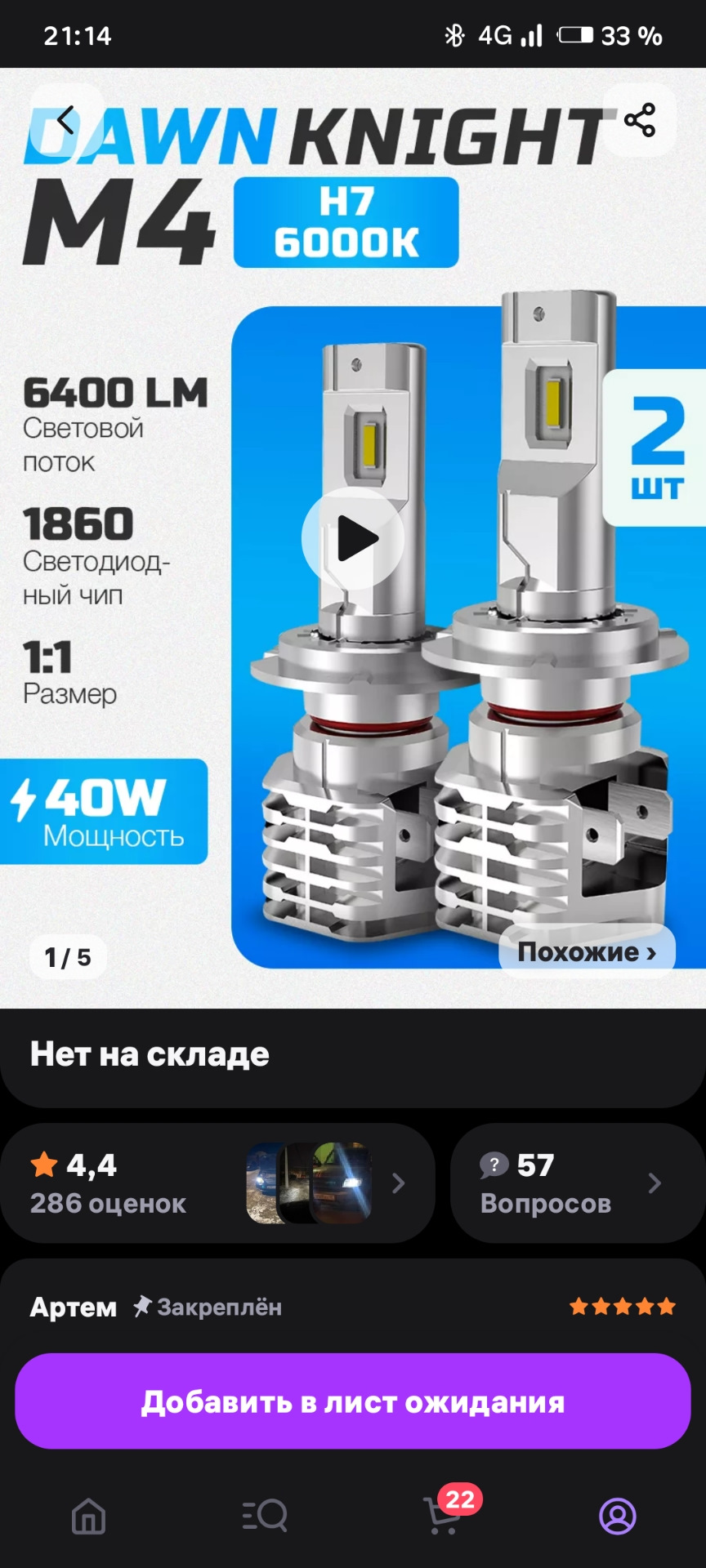Play the product video
The width and height of the screenshot is (706, 1568).
point(353,539)
